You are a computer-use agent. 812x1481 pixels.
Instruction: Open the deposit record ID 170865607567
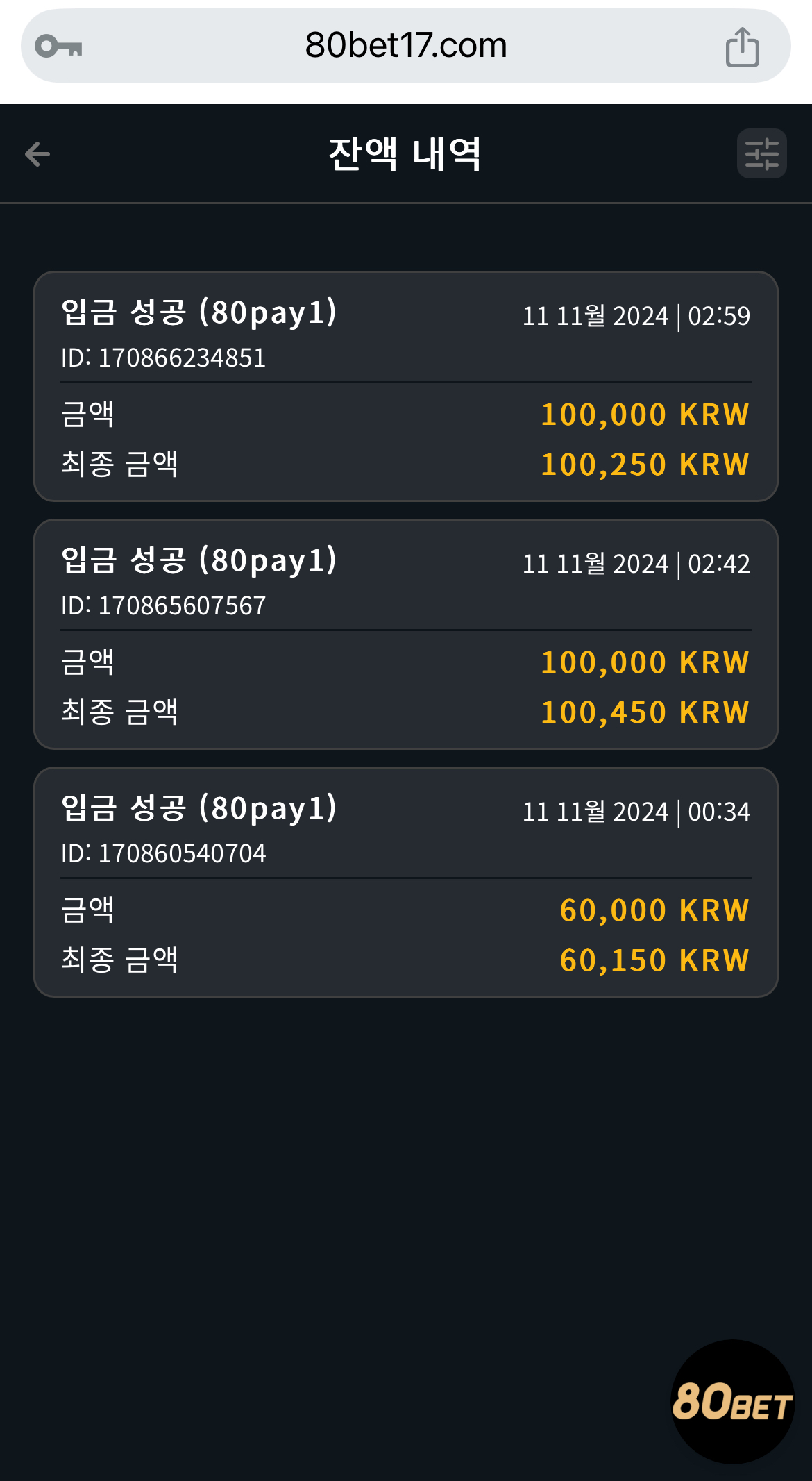point(406,634)
